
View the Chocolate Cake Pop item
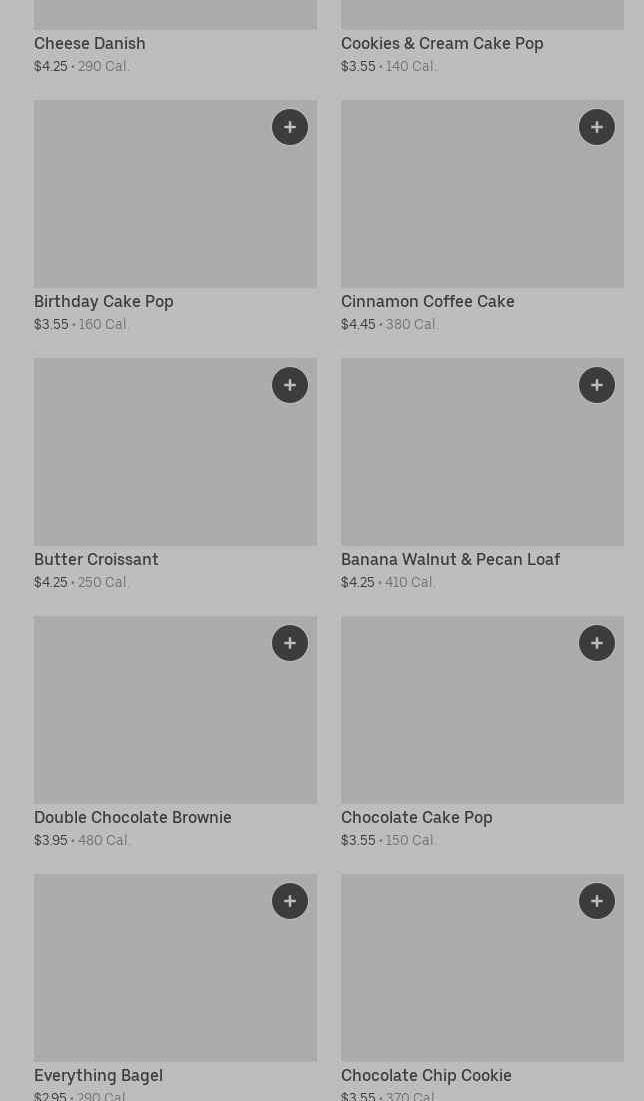click(x=482, y=732)
